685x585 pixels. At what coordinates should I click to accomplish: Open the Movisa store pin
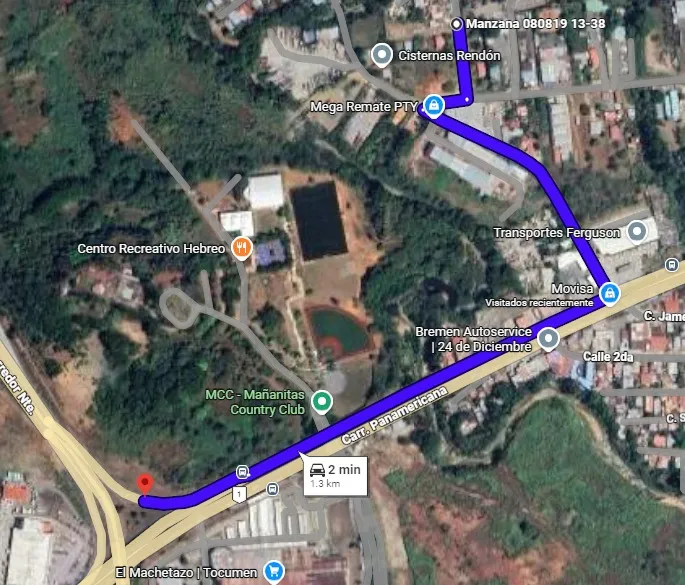click(610, 293)
